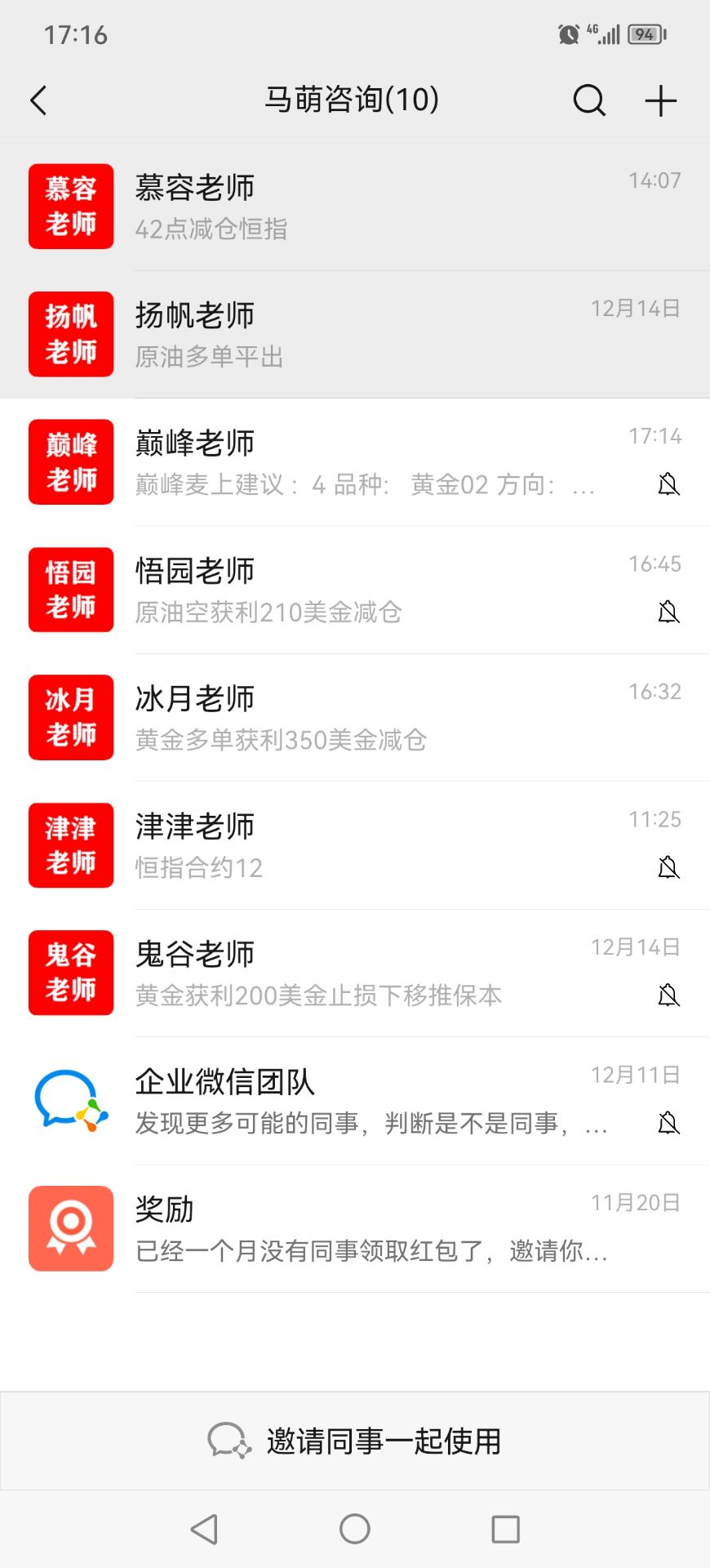Tap the plus icon to start new chat

(660, 100)
